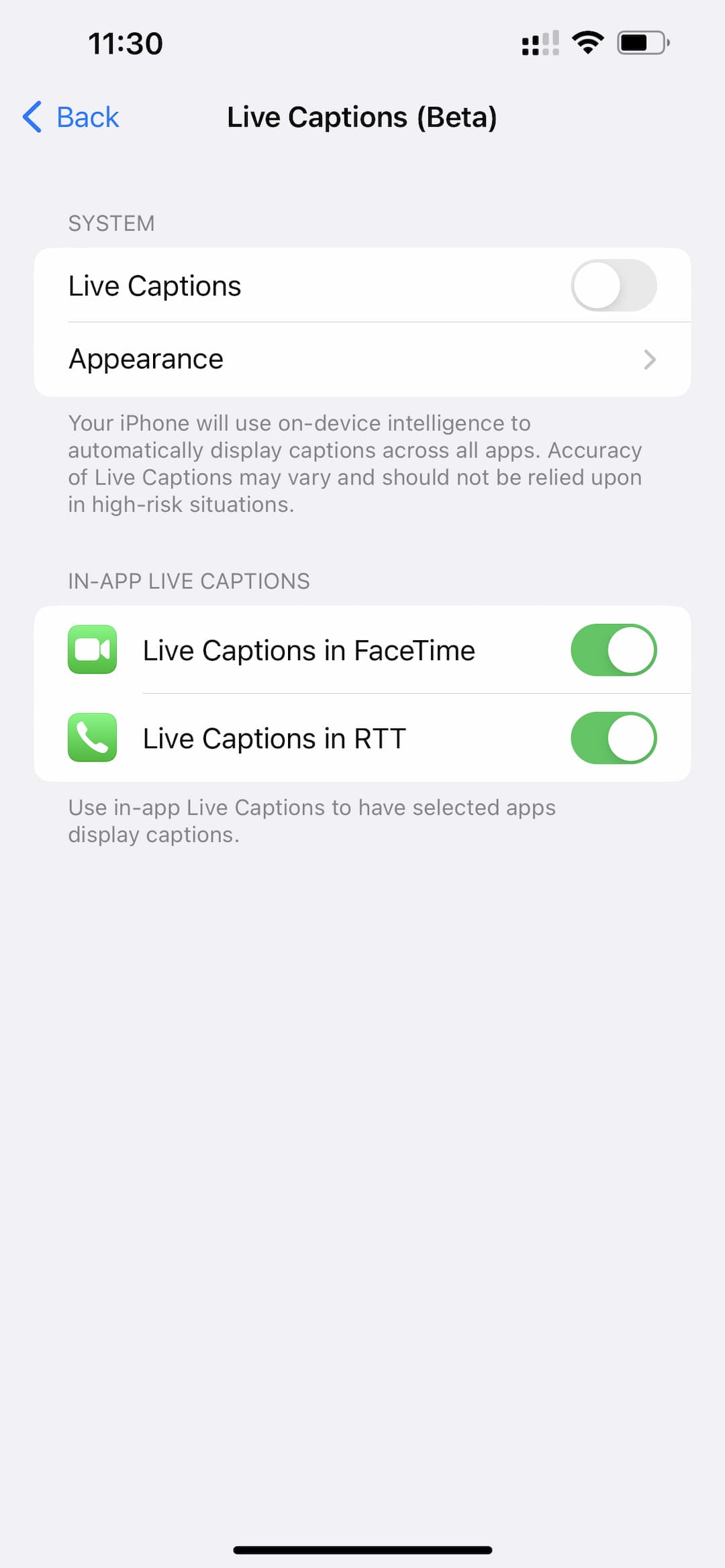Enable the system Live Captions switch

pyautogui.click(x=613, y=286)
